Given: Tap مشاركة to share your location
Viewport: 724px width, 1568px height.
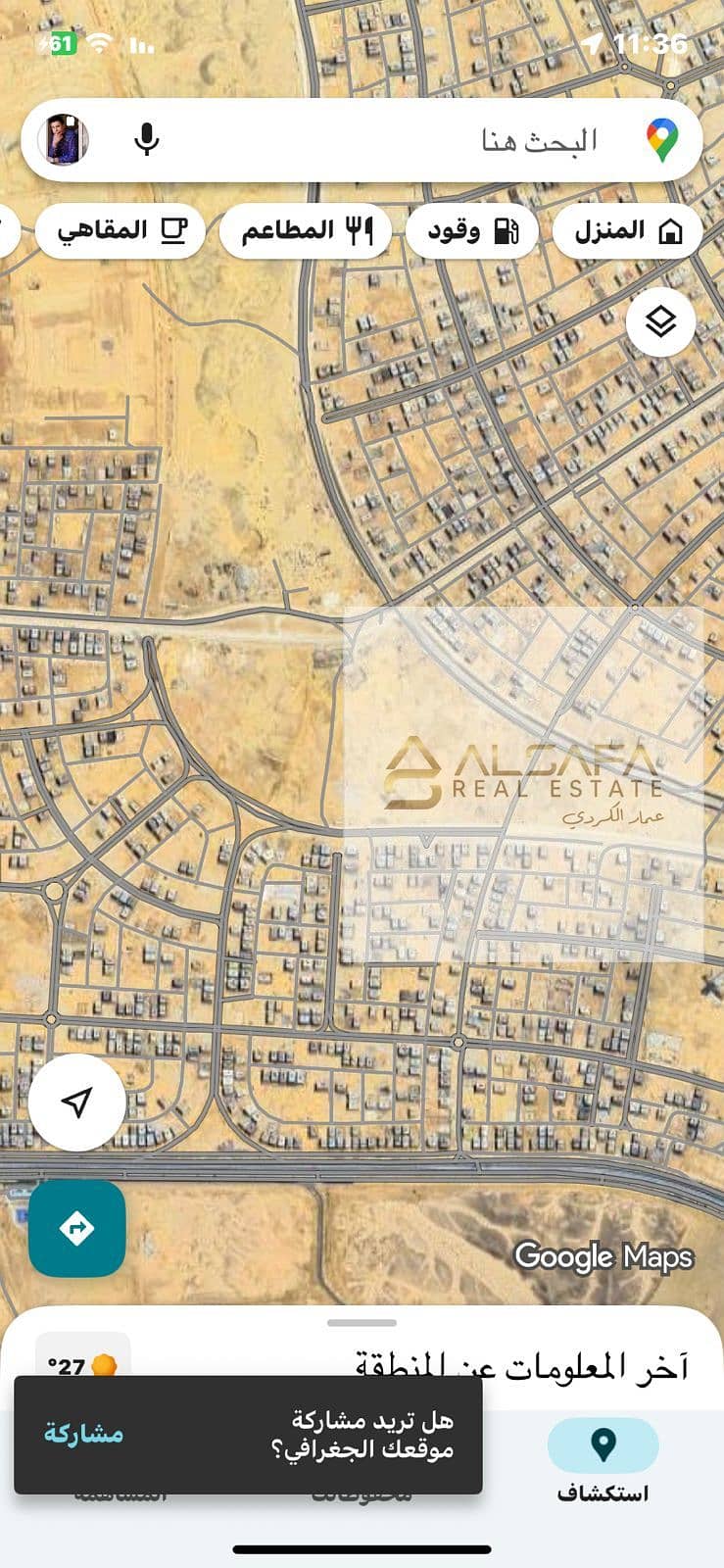Looking at the screenshot, I should pyautogui.click(x=84, y=1434).
